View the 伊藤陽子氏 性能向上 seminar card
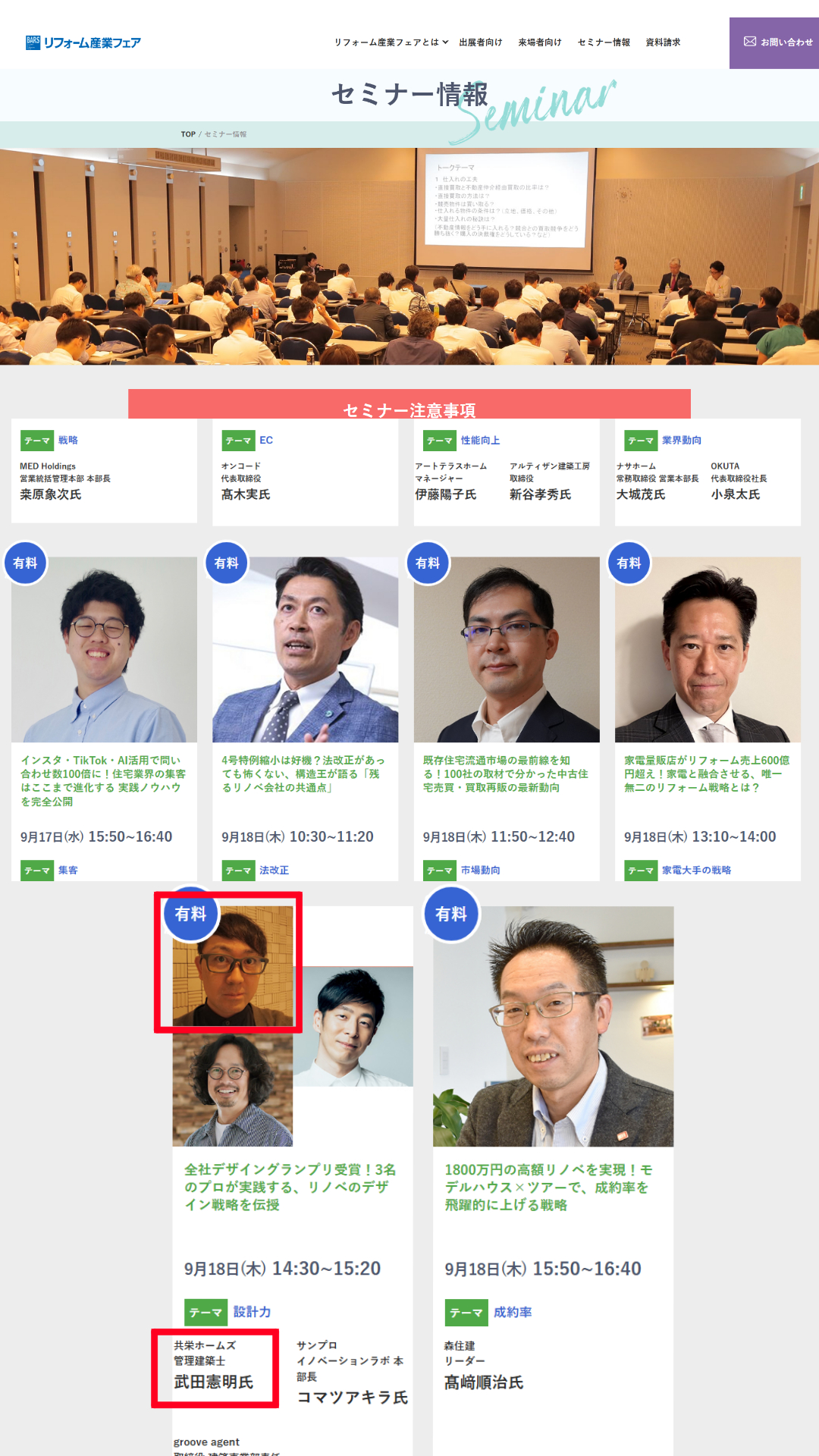The width and height of the screenshot is (819, 1456). pos(507,472)
